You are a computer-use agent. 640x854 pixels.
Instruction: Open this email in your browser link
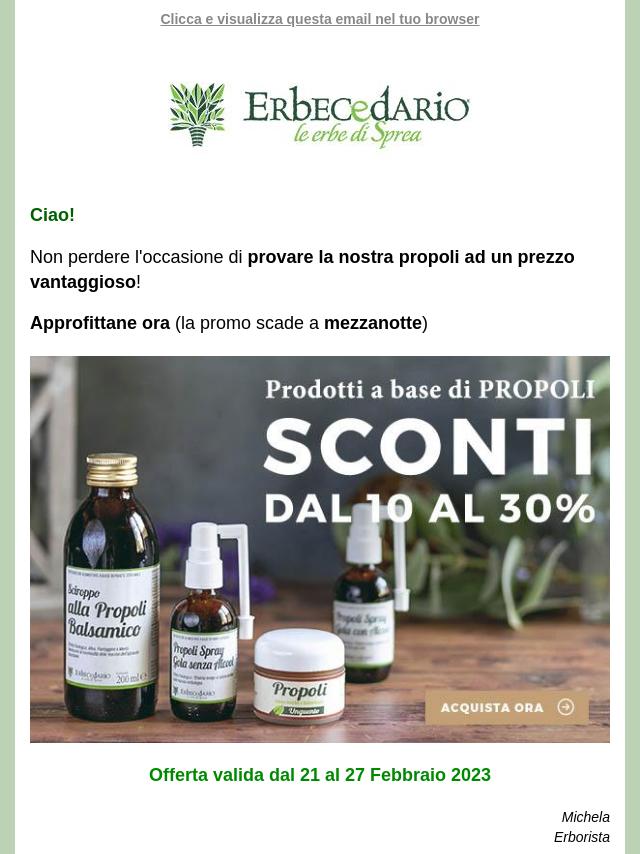pyautogui.click(x=319, y=19)
